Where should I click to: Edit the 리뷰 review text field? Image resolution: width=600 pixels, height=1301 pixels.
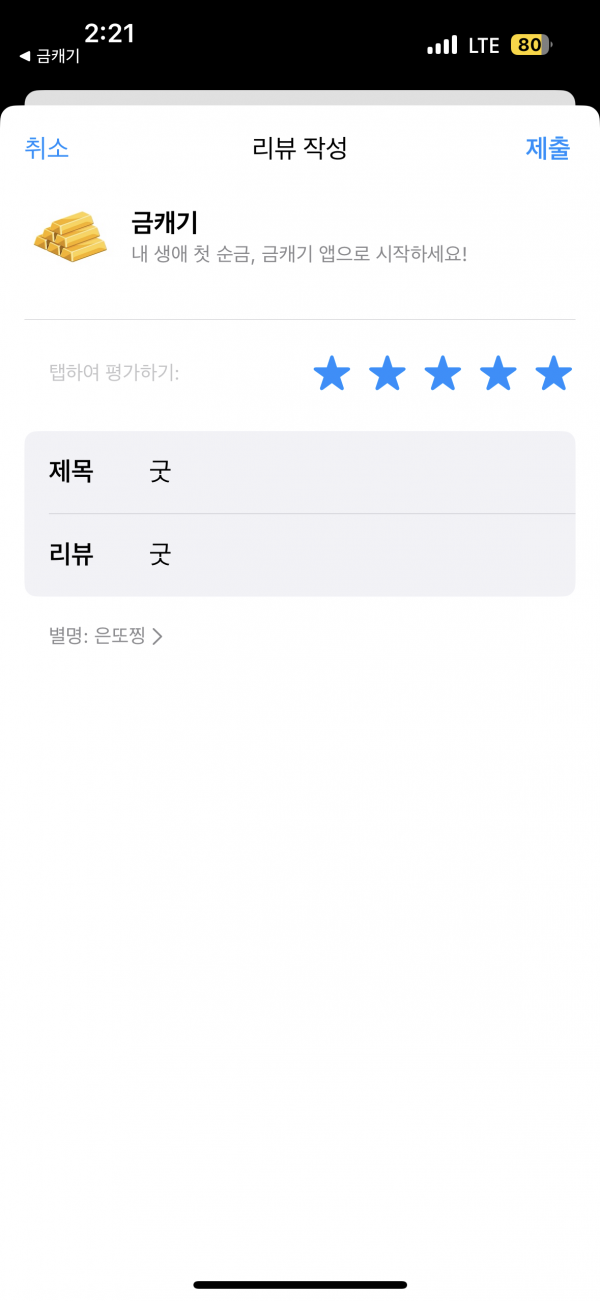300,555
